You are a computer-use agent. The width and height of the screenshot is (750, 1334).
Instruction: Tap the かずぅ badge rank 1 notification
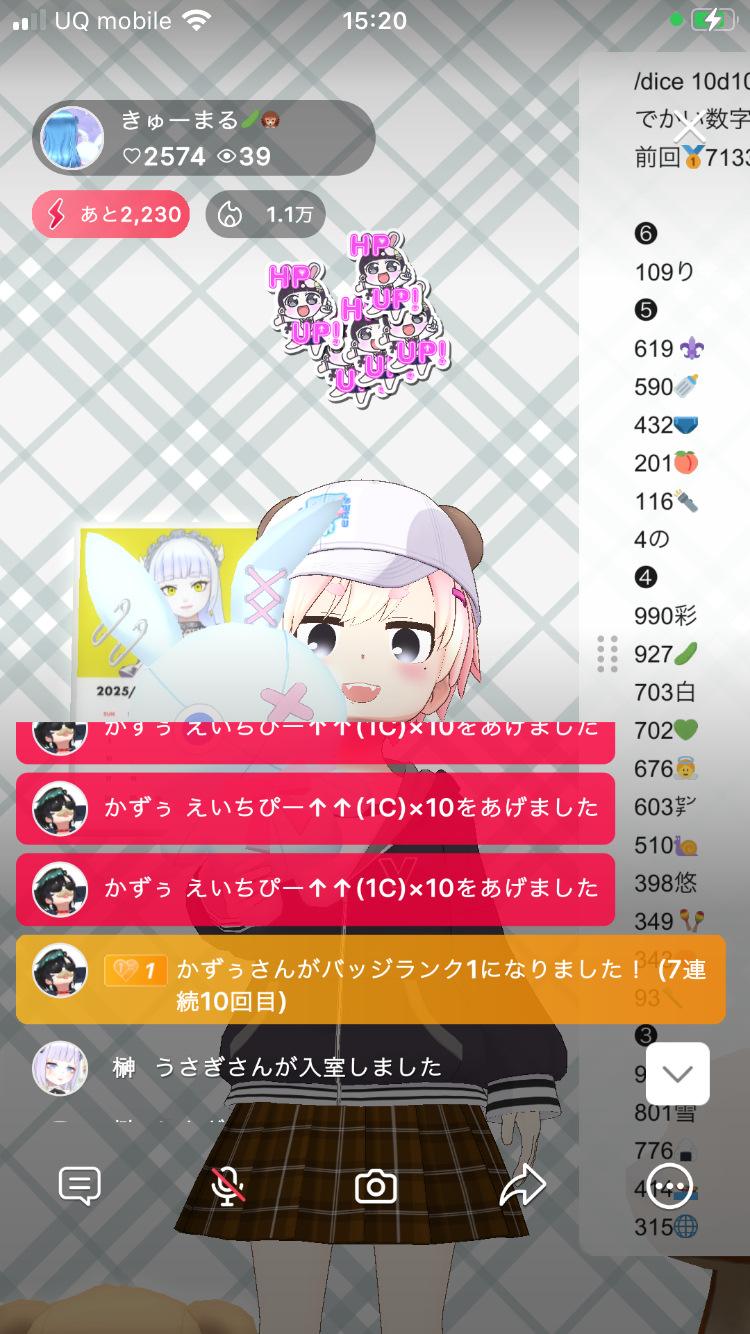[x=370, y=982]
